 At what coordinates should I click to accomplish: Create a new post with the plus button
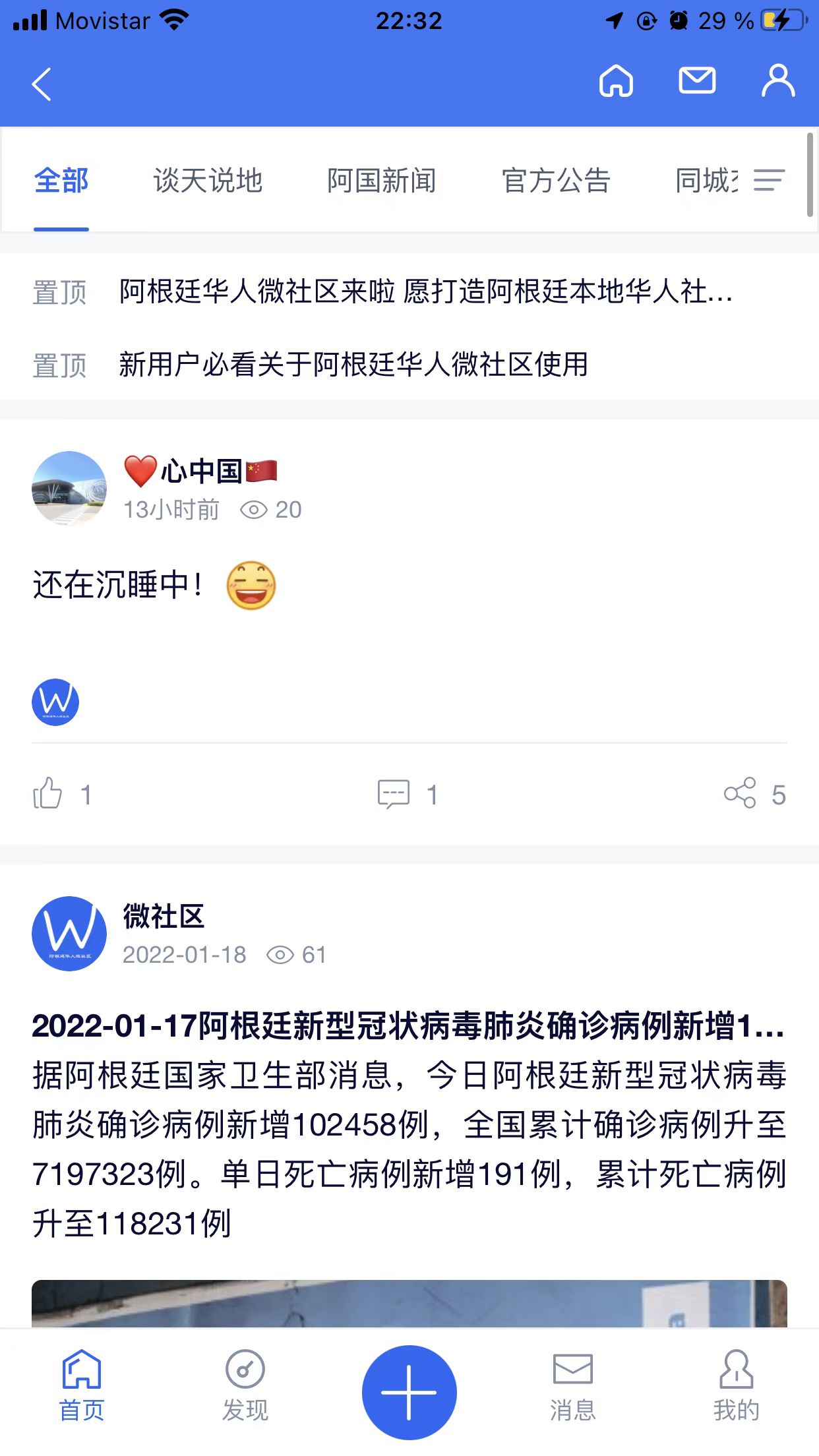point(409,1392)
